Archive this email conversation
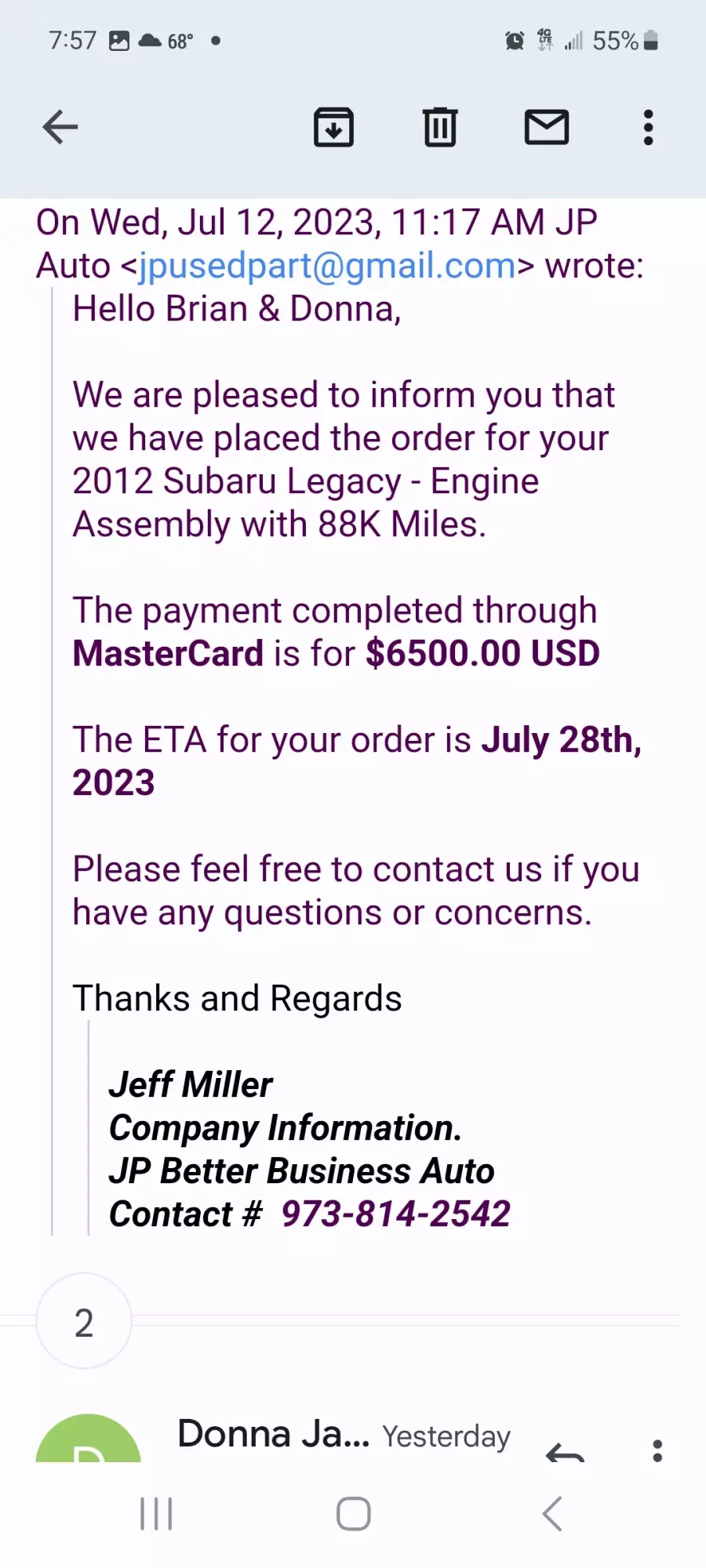The width and height of the screenshot is (706, 1568). point(334,128)
